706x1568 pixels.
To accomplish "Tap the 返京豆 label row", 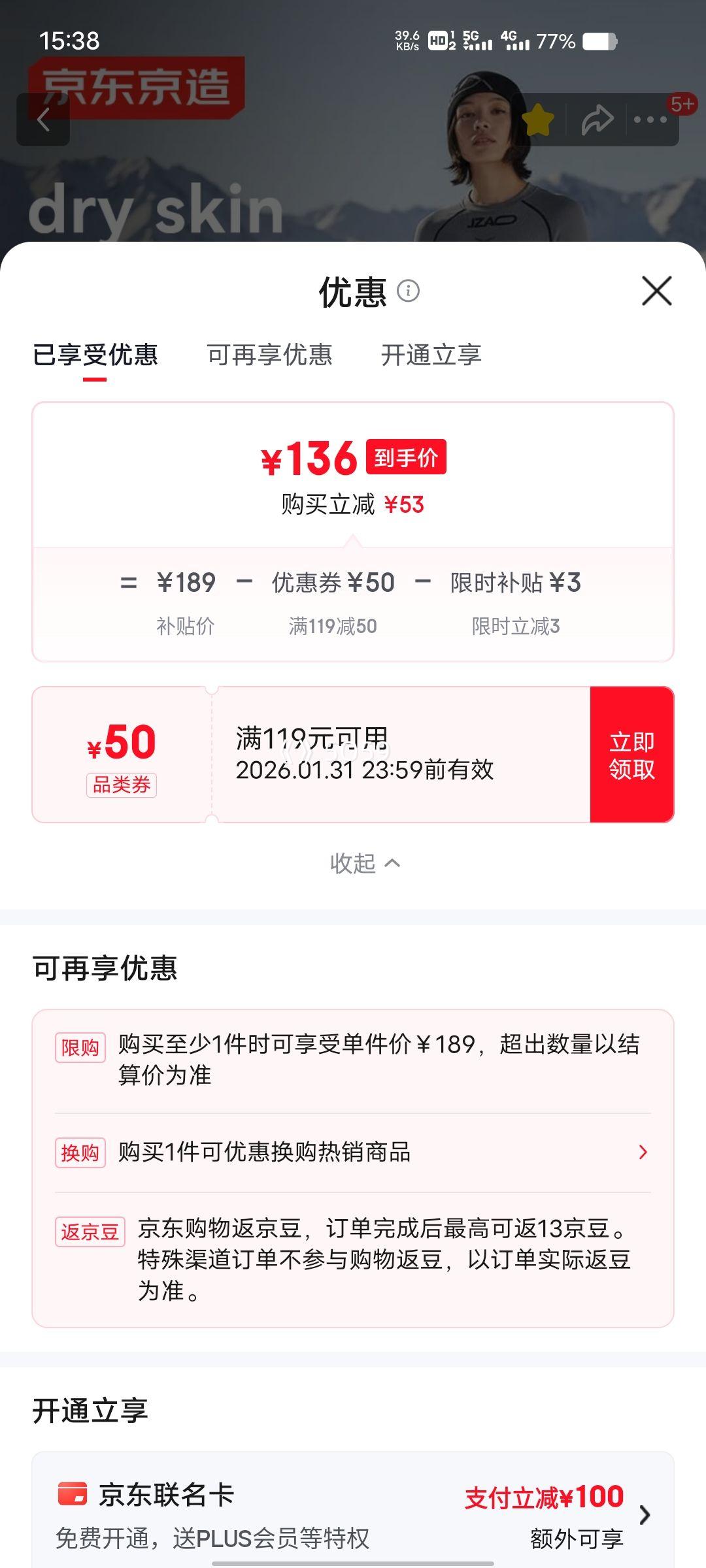I will pyautogui.click(x=90, y=1232).
